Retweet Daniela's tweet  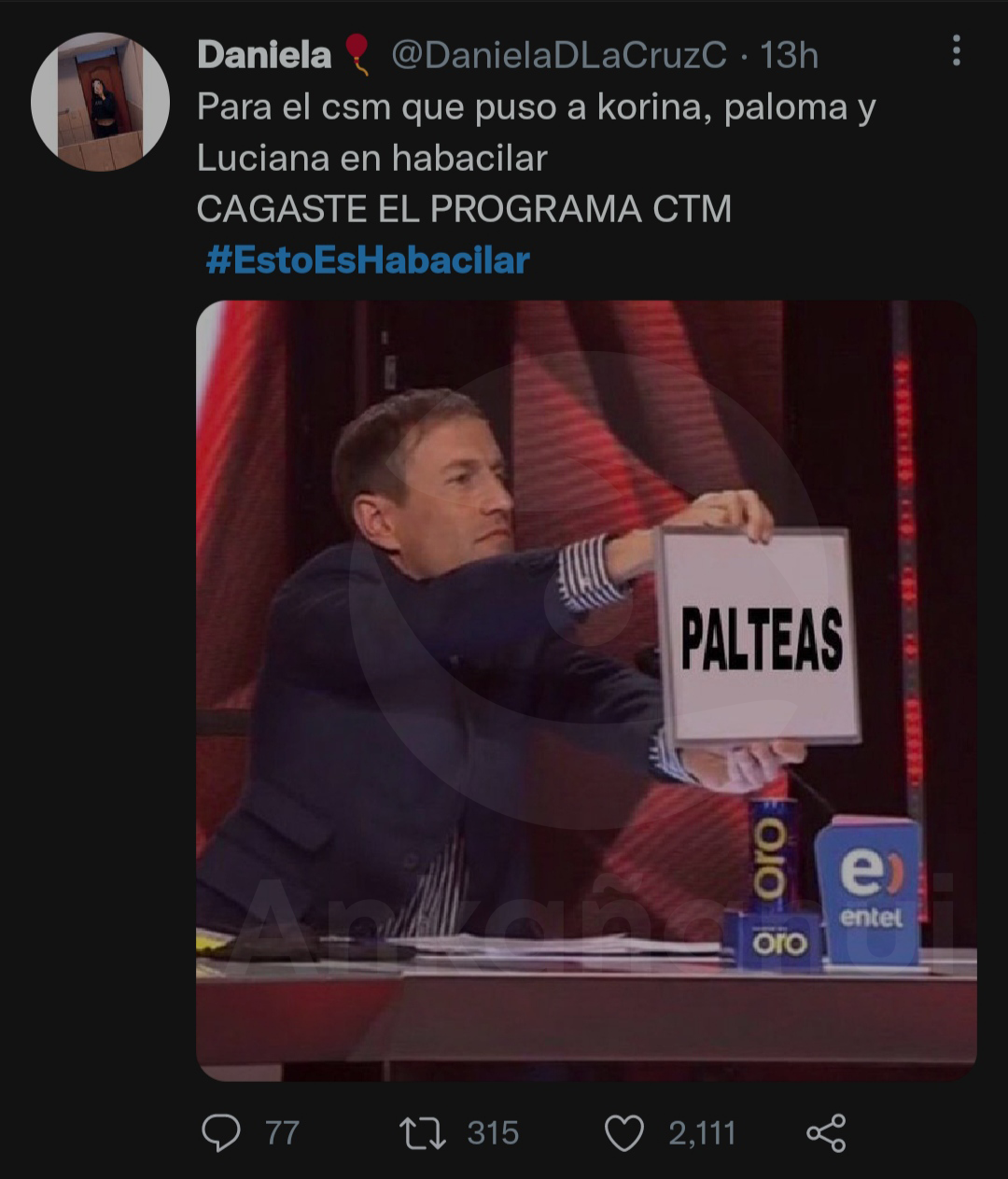point(422,1132)
